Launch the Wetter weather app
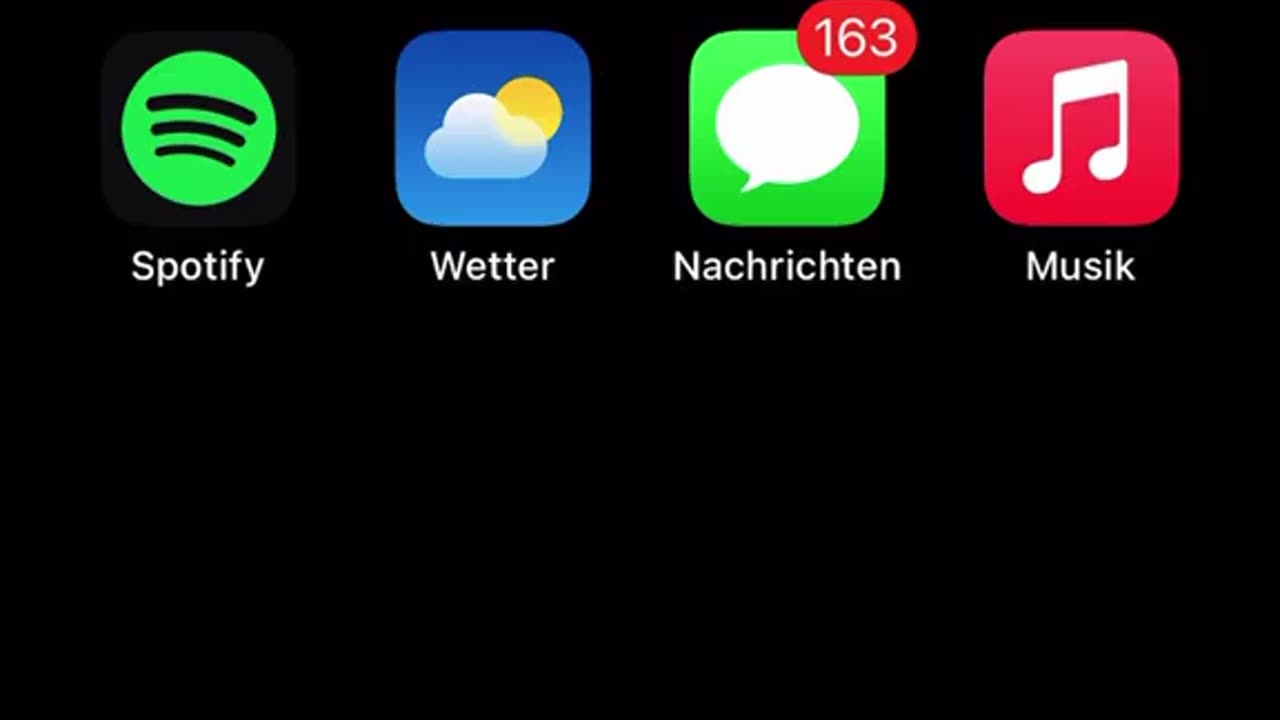The width and height of the screenshot is (1280, 720). point(492,128)
